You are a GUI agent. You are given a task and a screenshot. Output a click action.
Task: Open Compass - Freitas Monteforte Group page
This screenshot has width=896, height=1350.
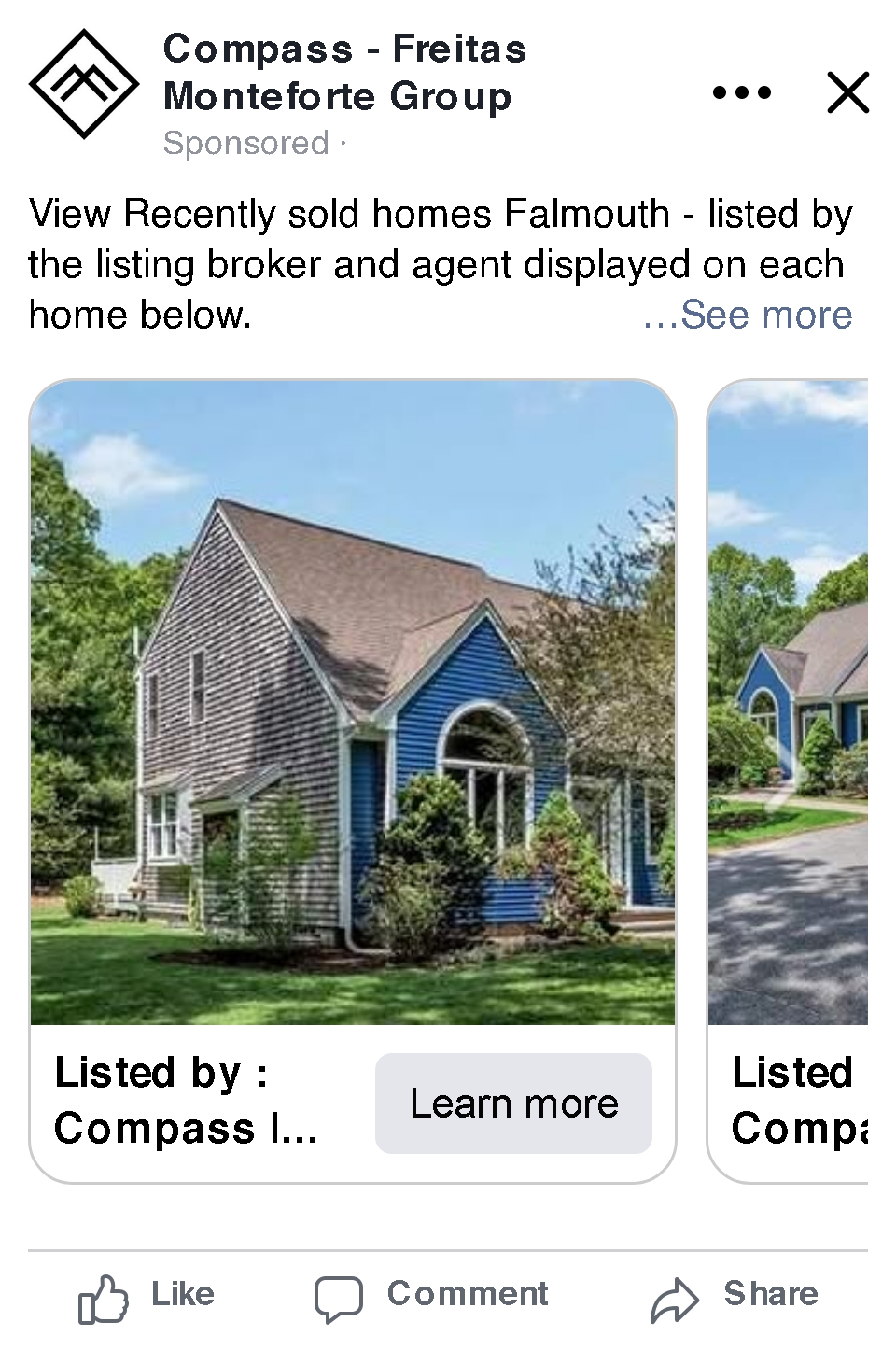[x=344, y=73]
